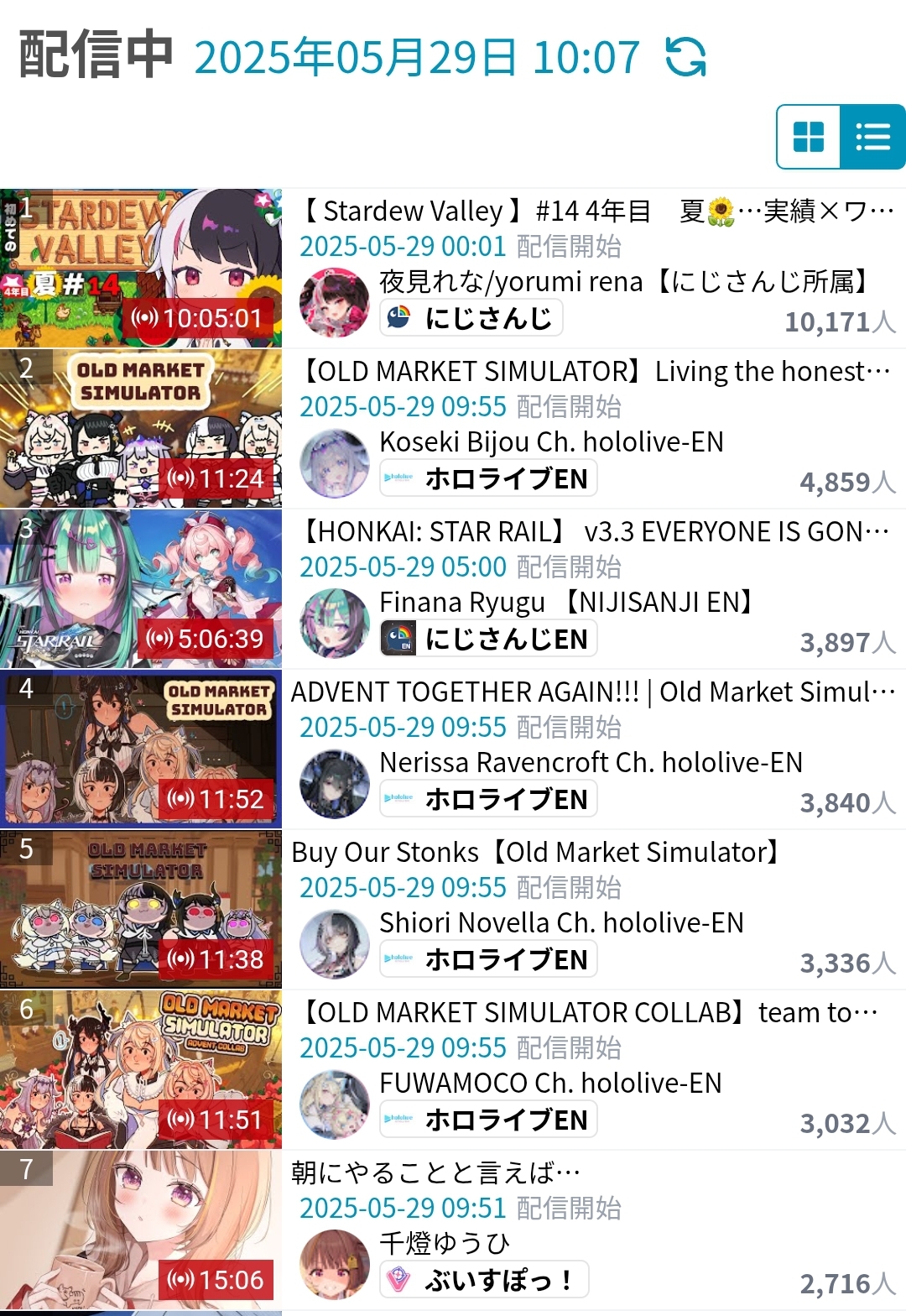Open FUWAMOCO Old Market Simulator collab thumbnail
Image resolution: width=906 pixels, height=1316 pixels.
click(141, 1070)
